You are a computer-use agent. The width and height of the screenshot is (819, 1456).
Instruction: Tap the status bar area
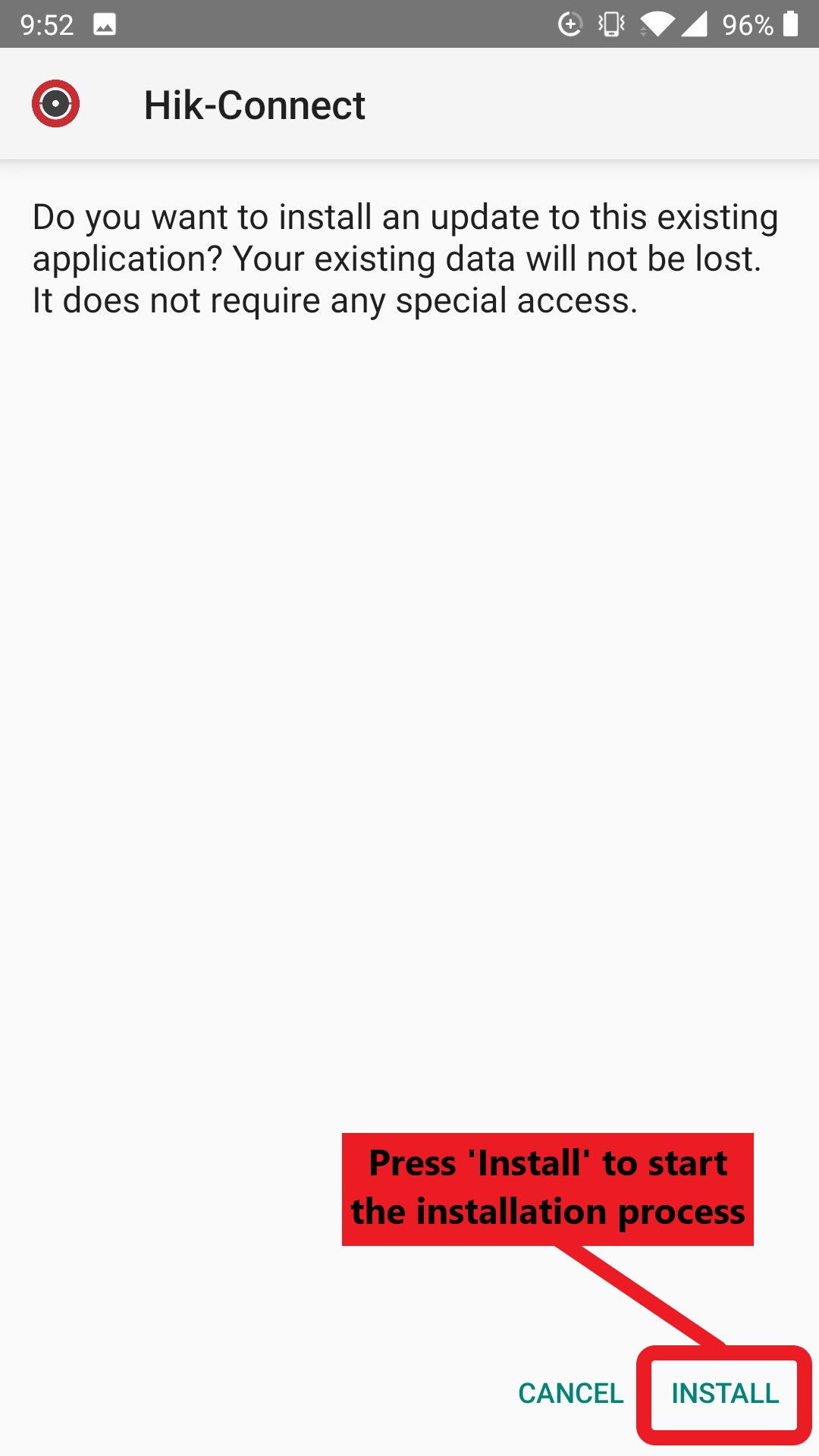pyautogui.click(x=409, y=25)
